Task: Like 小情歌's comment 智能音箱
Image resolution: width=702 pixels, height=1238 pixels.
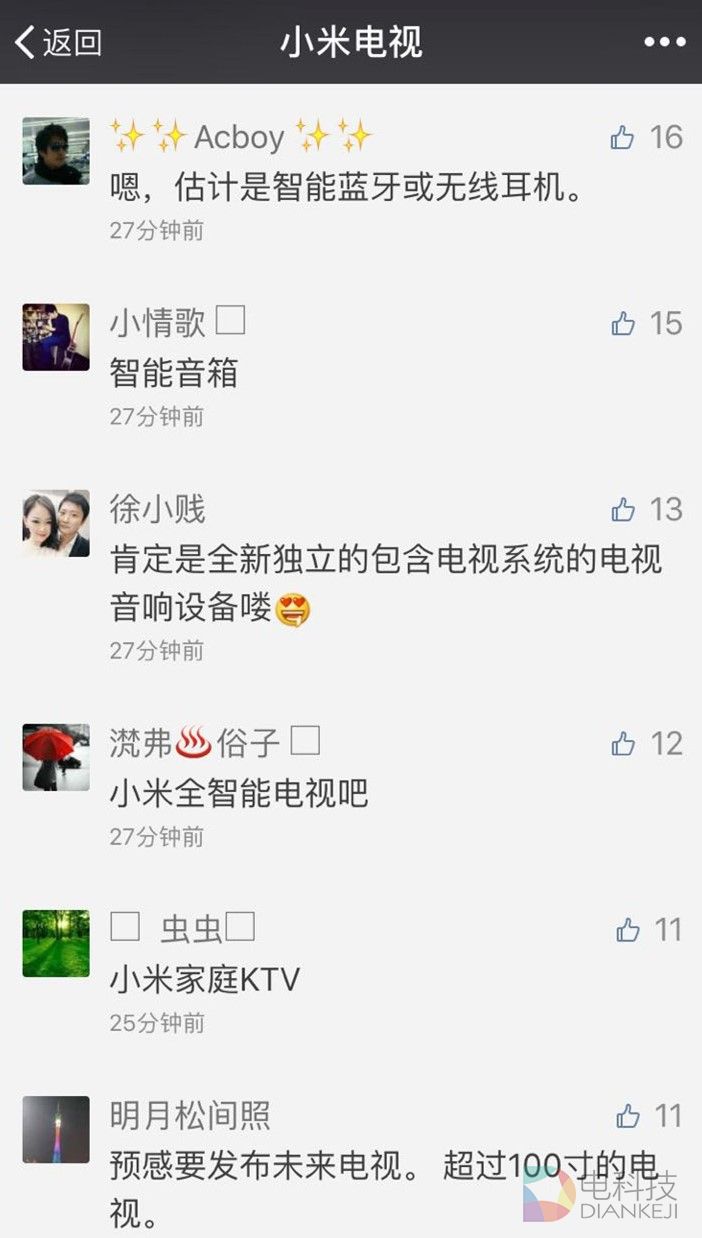Action: point(623,324)
